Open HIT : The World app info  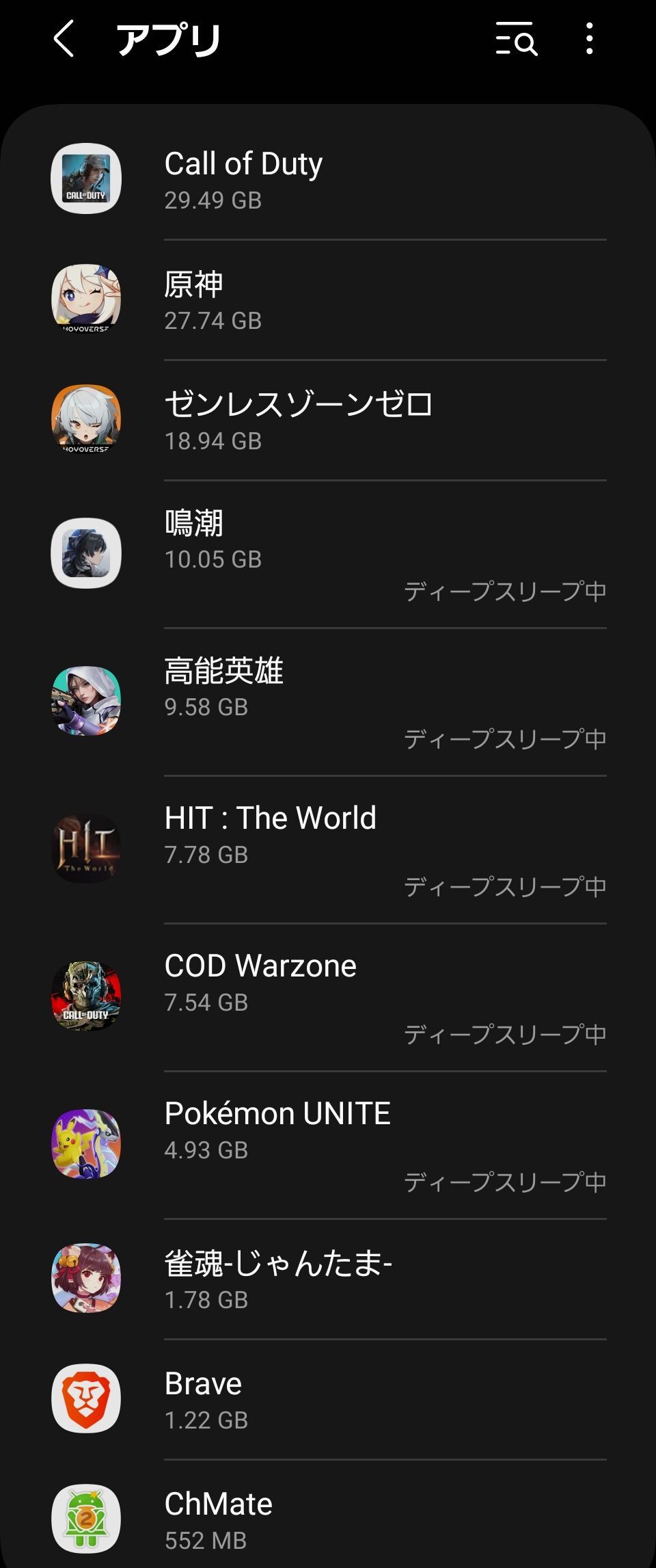click(328, 849)
